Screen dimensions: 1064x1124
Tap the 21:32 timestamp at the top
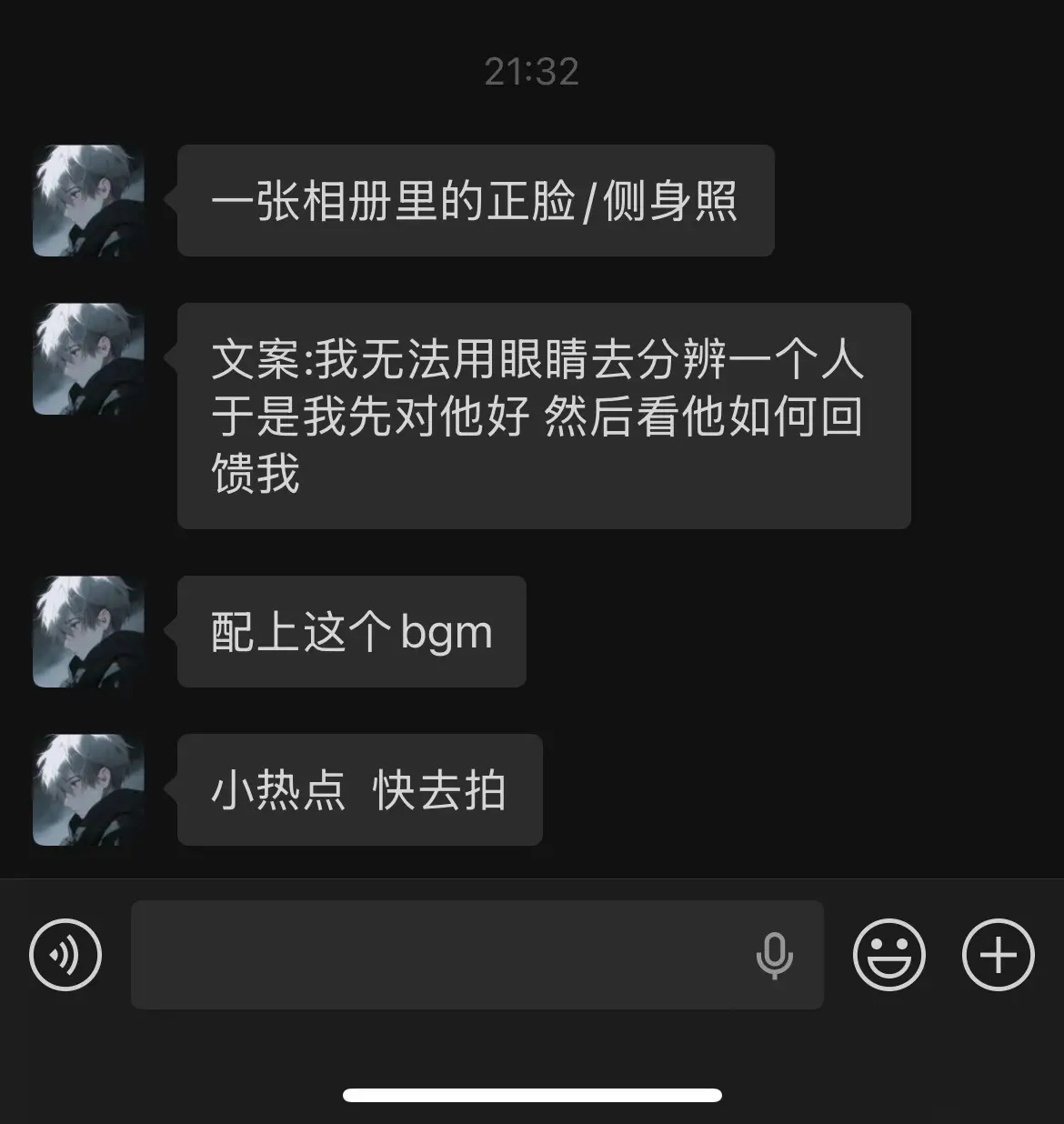531,73
